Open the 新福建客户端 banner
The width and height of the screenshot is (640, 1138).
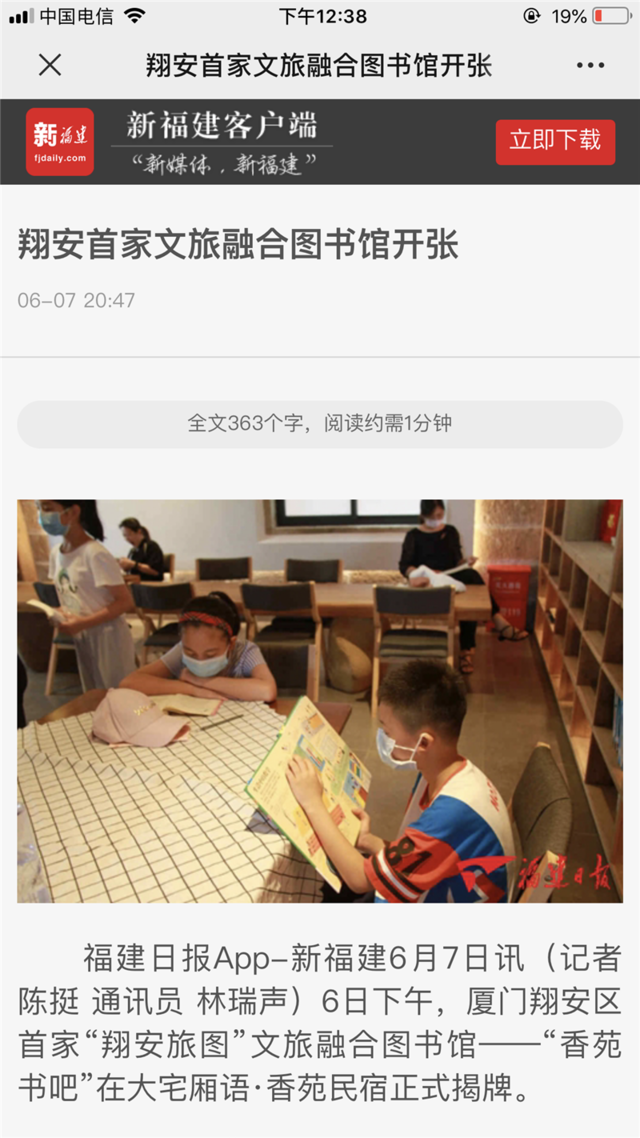click(222, 141)
